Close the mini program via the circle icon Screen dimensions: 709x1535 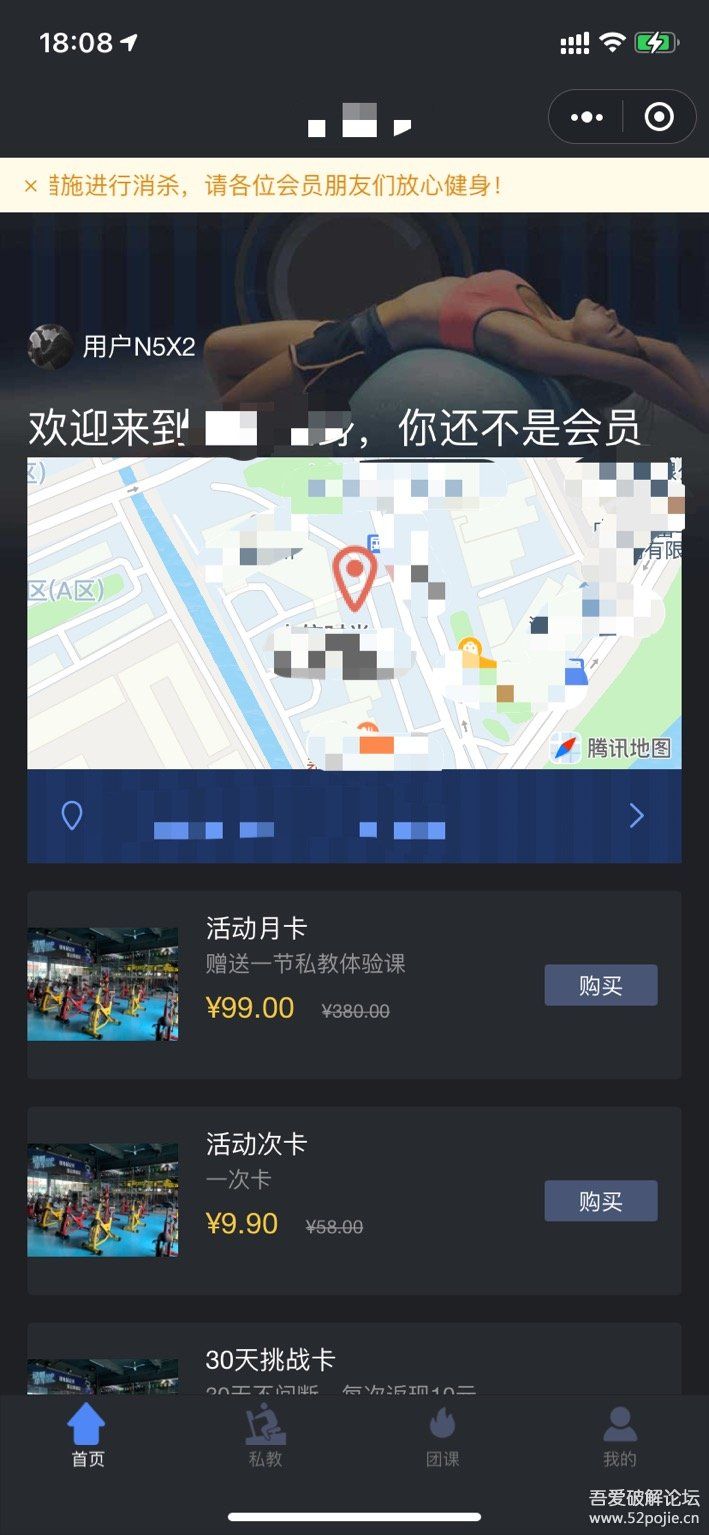pos(659,117)
